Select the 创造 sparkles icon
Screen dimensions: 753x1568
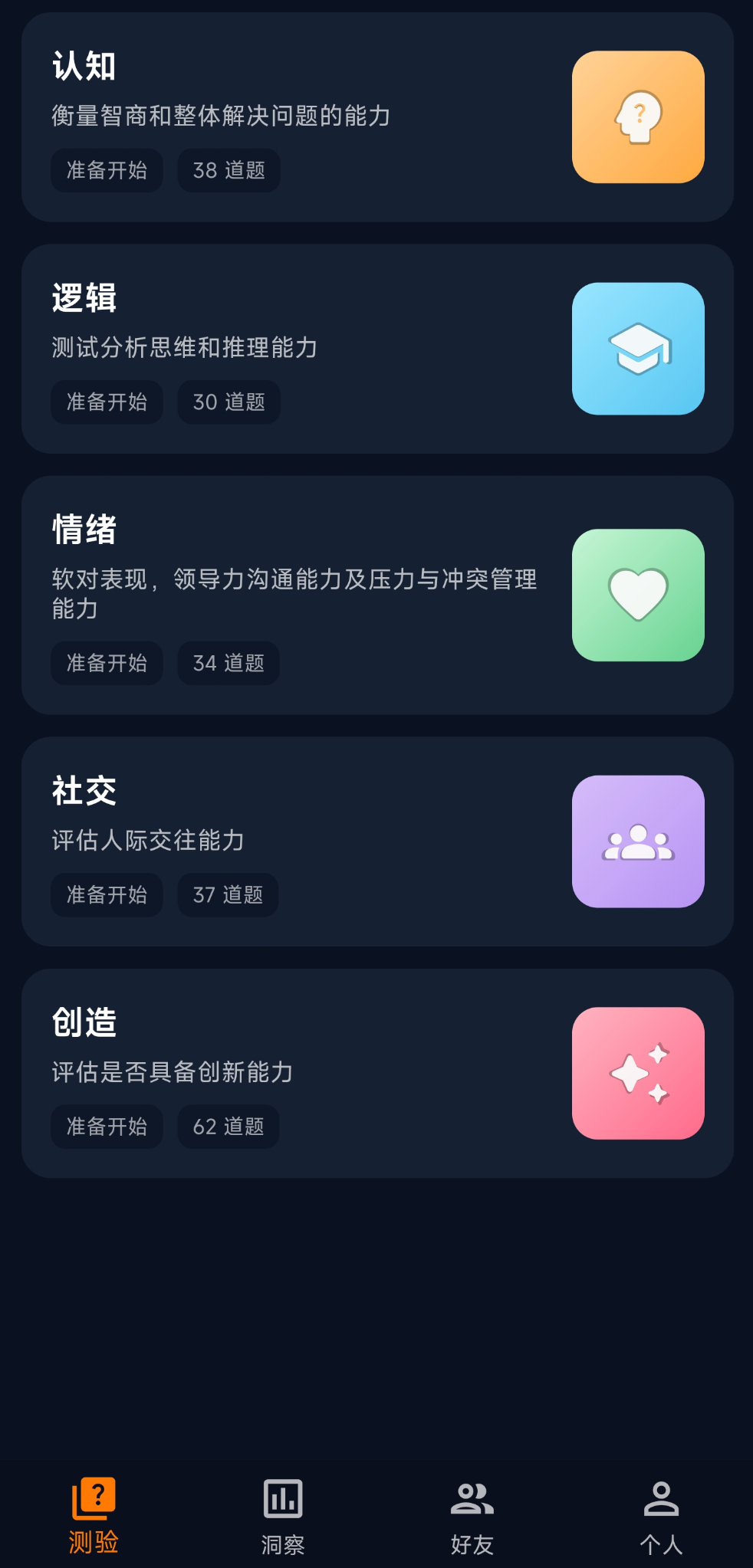coord(640,1071)
